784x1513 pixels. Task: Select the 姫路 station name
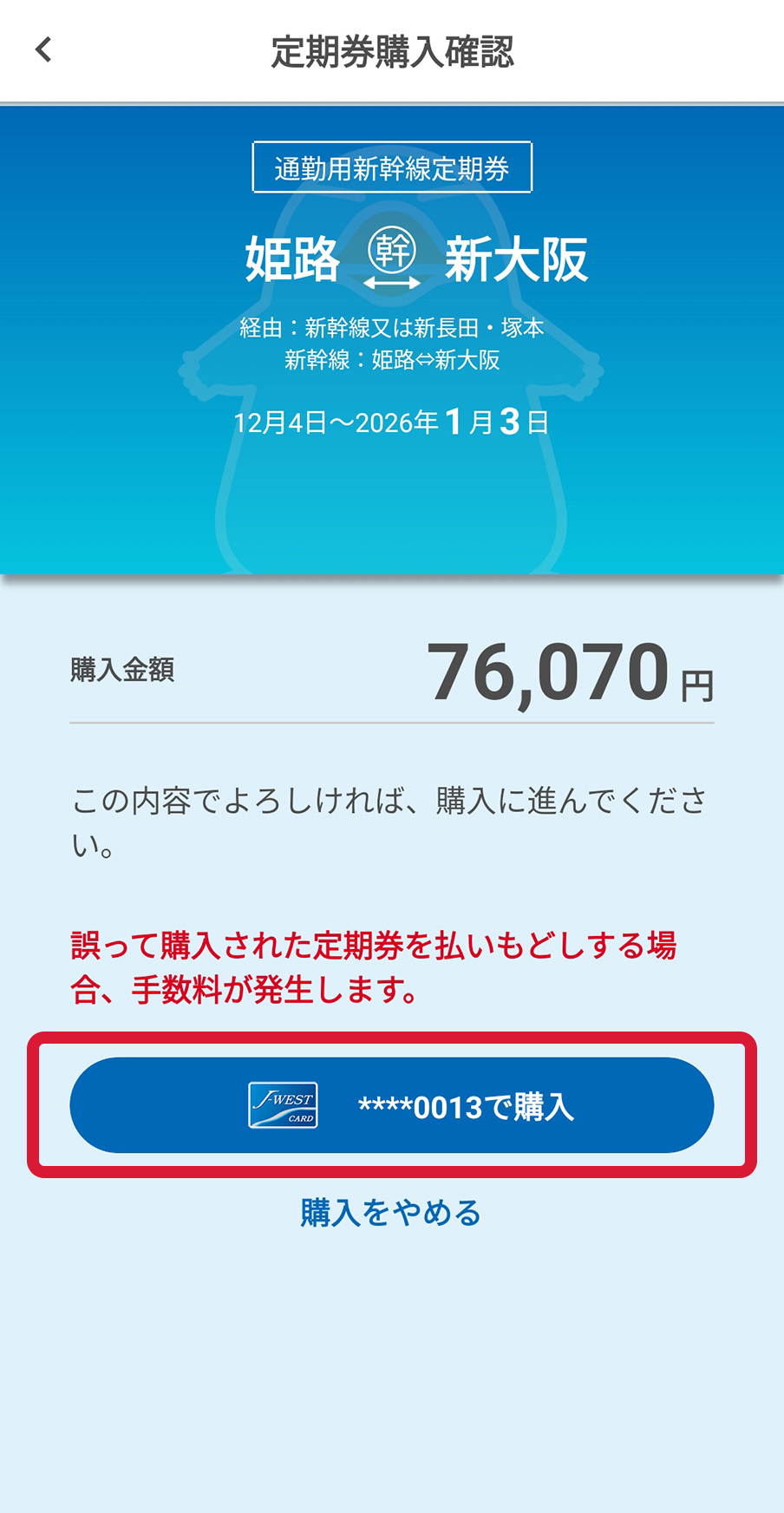[x=291, y=260]
